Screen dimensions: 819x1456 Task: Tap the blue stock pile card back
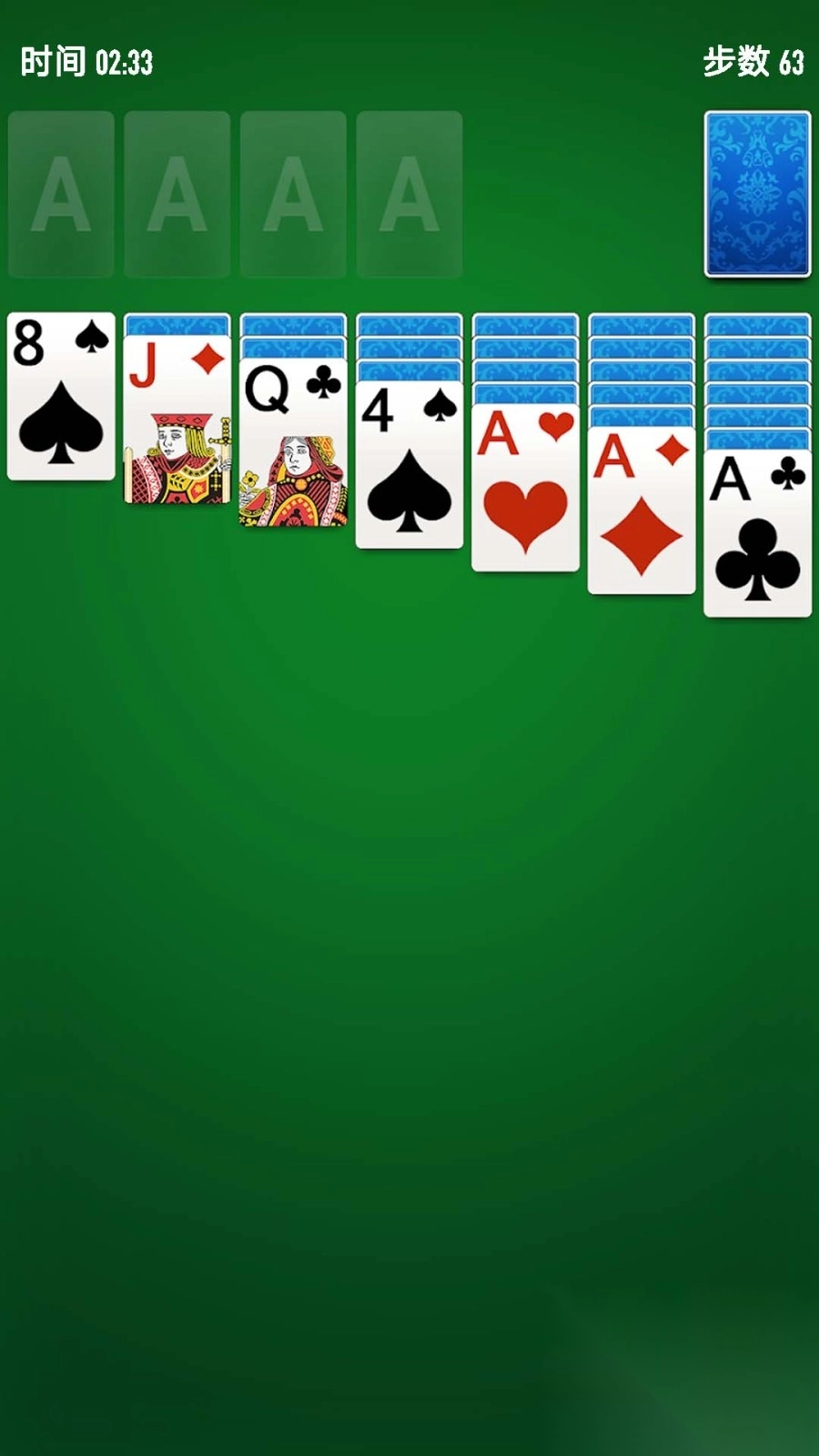(757, 193)
